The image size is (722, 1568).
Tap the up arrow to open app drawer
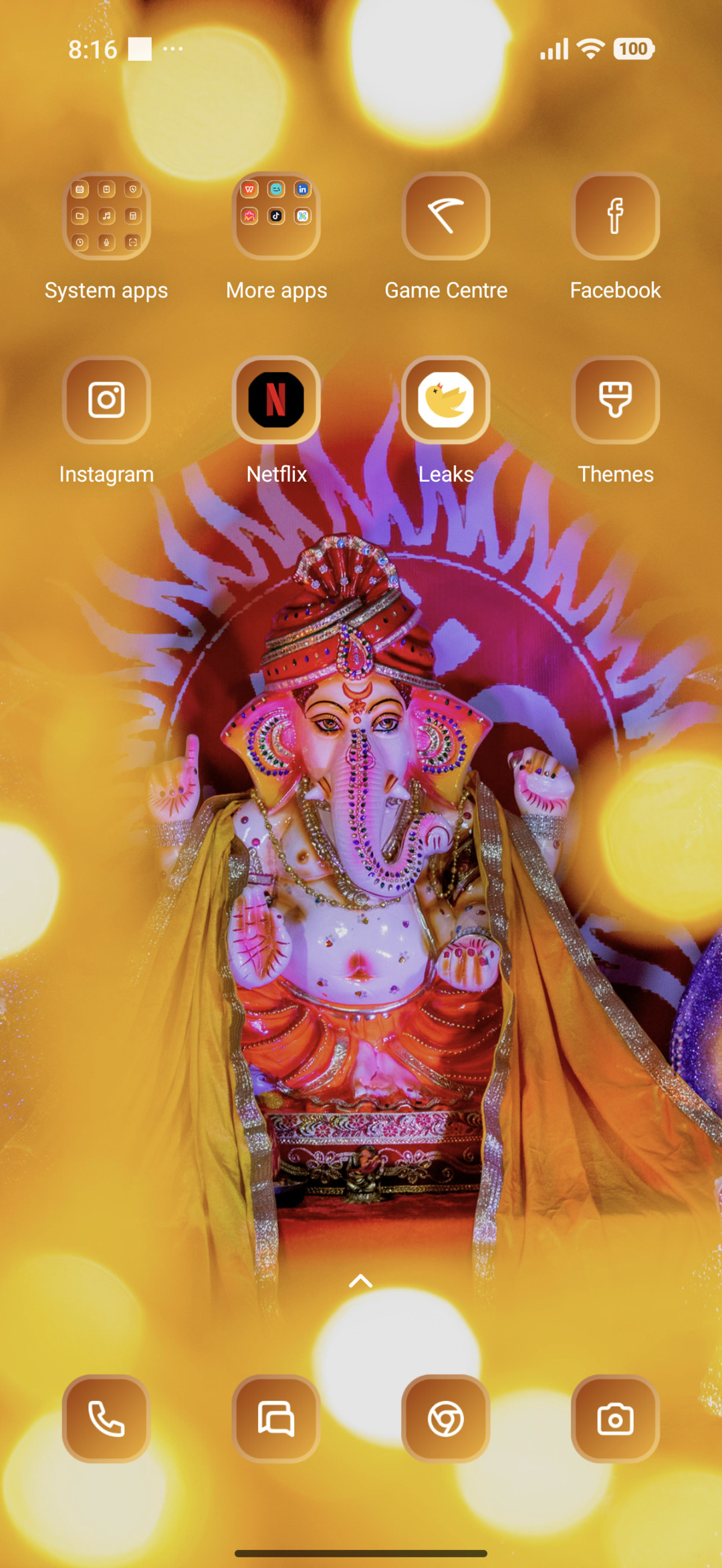(361, 1281)
